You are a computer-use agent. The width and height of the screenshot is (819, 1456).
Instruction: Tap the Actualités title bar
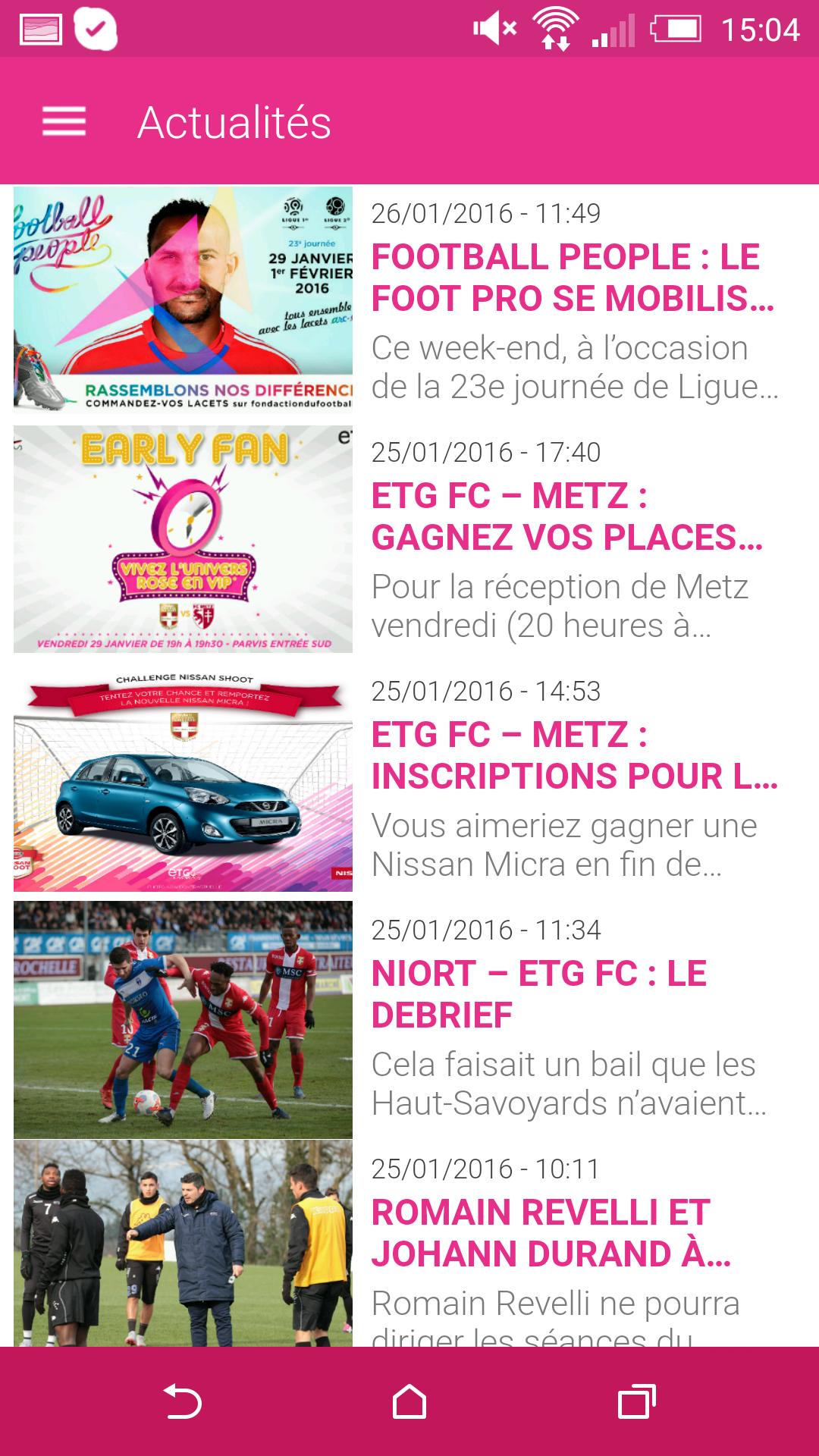tap(235, 123)
